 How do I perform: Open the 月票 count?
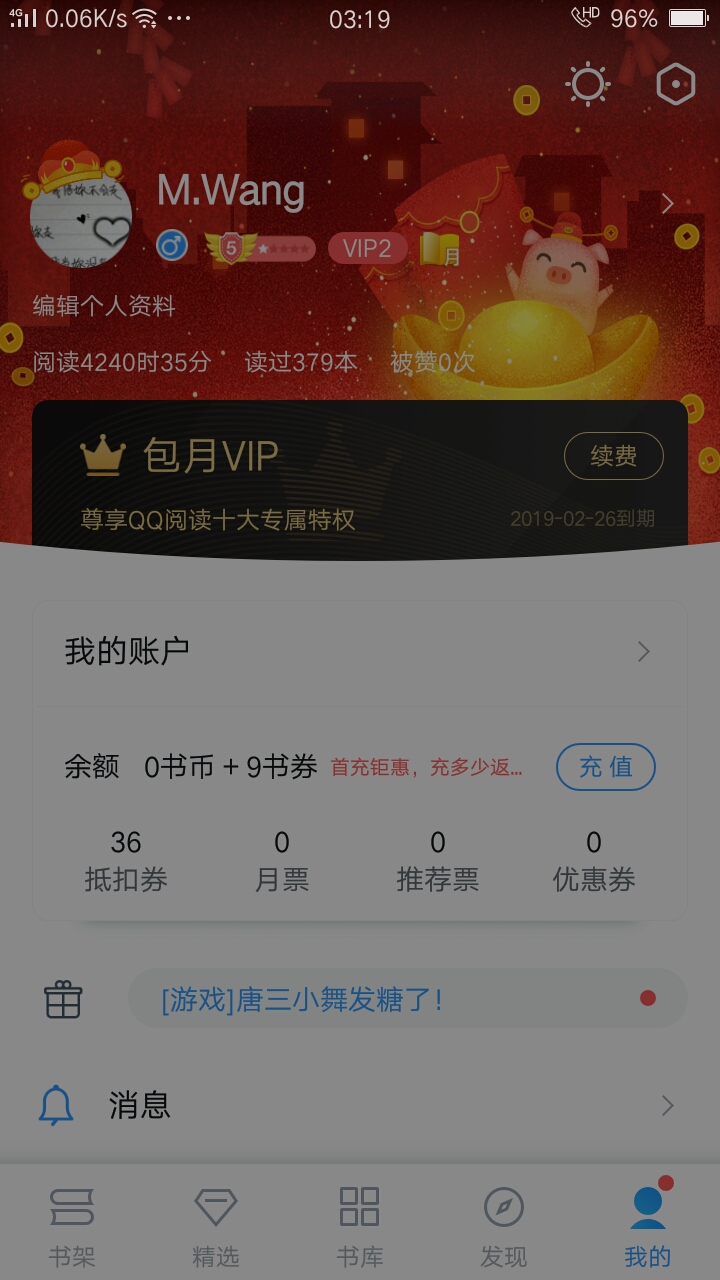(x=282, y=861)
